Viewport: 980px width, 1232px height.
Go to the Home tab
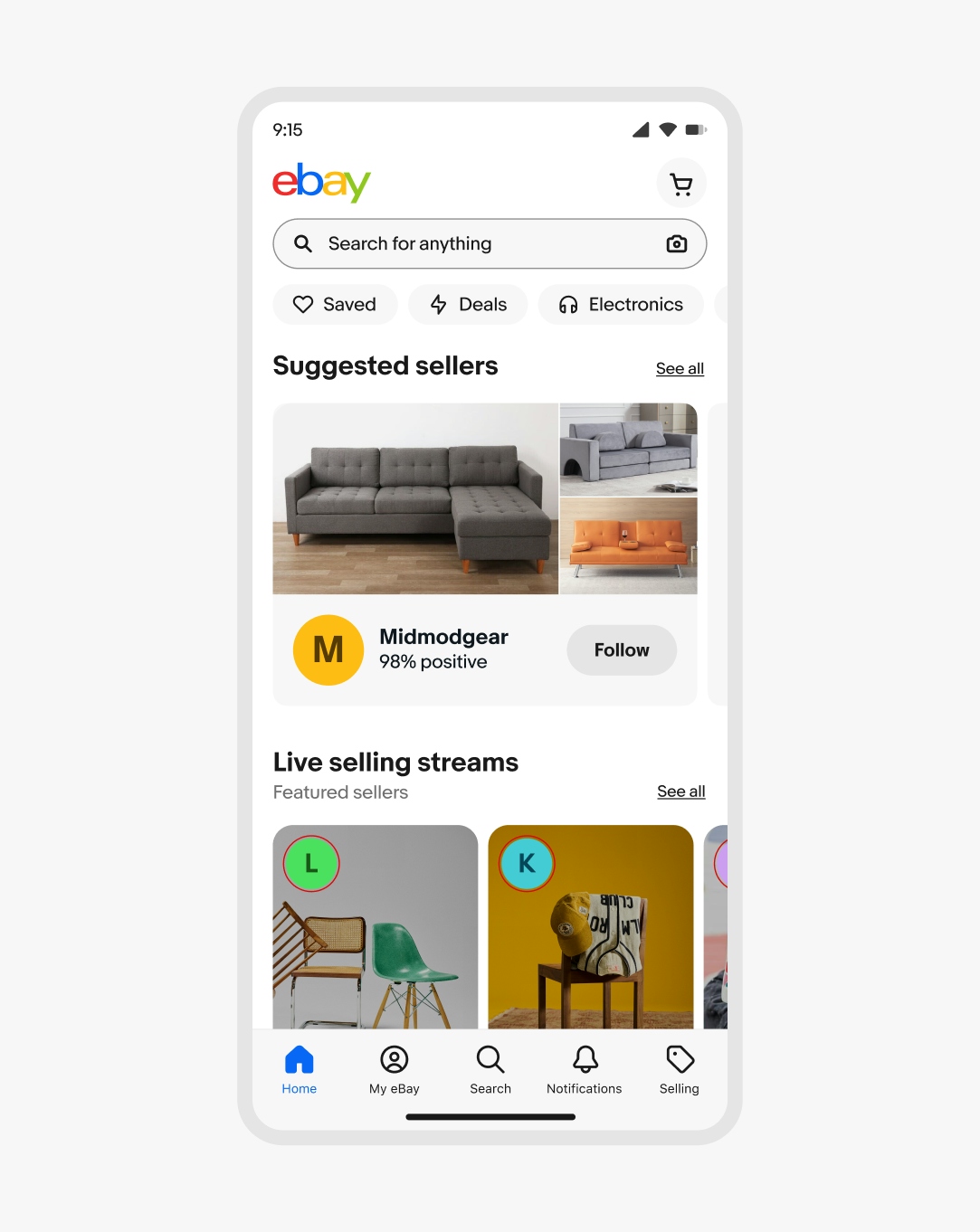pos(299,1070)
